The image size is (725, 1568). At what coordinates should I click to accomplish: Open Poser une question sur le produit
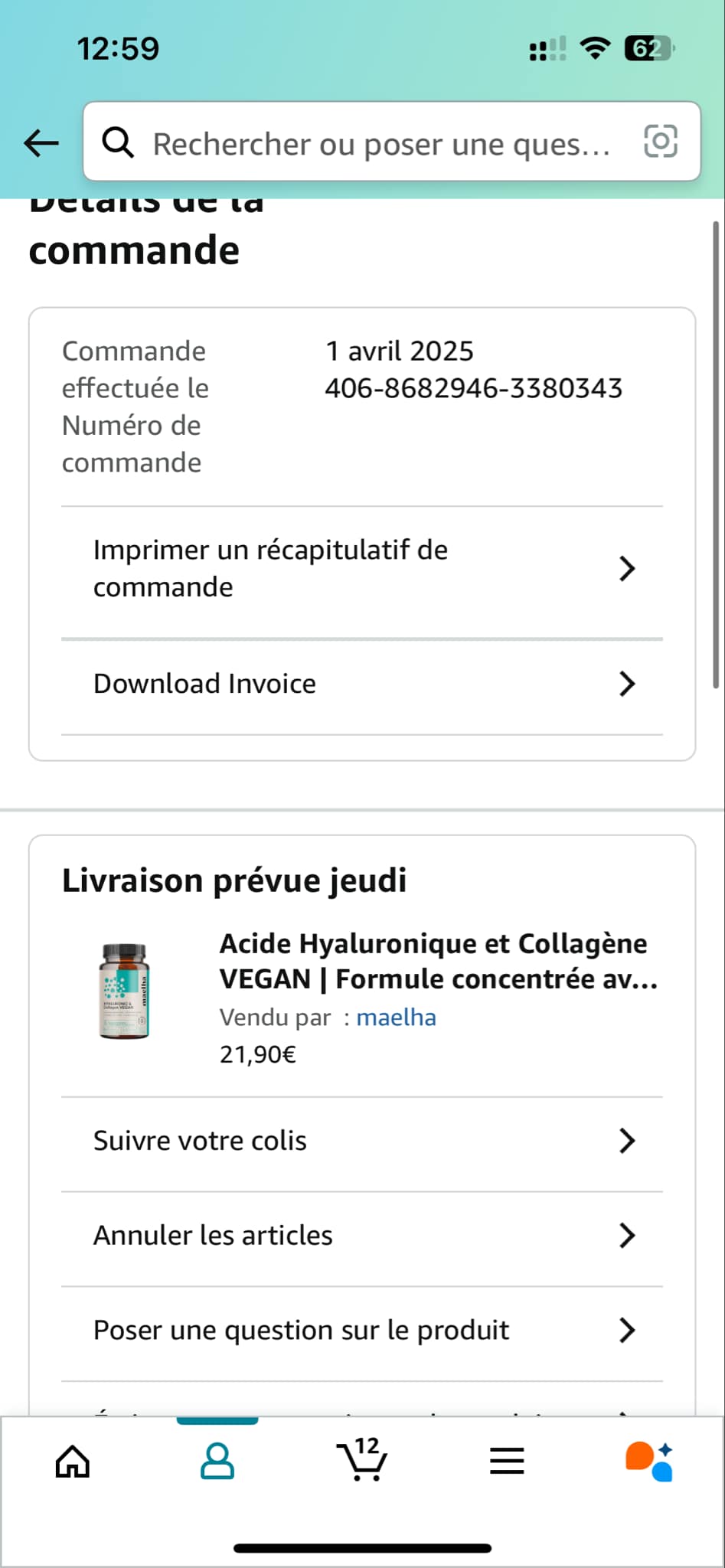(x=361, y=1331)
